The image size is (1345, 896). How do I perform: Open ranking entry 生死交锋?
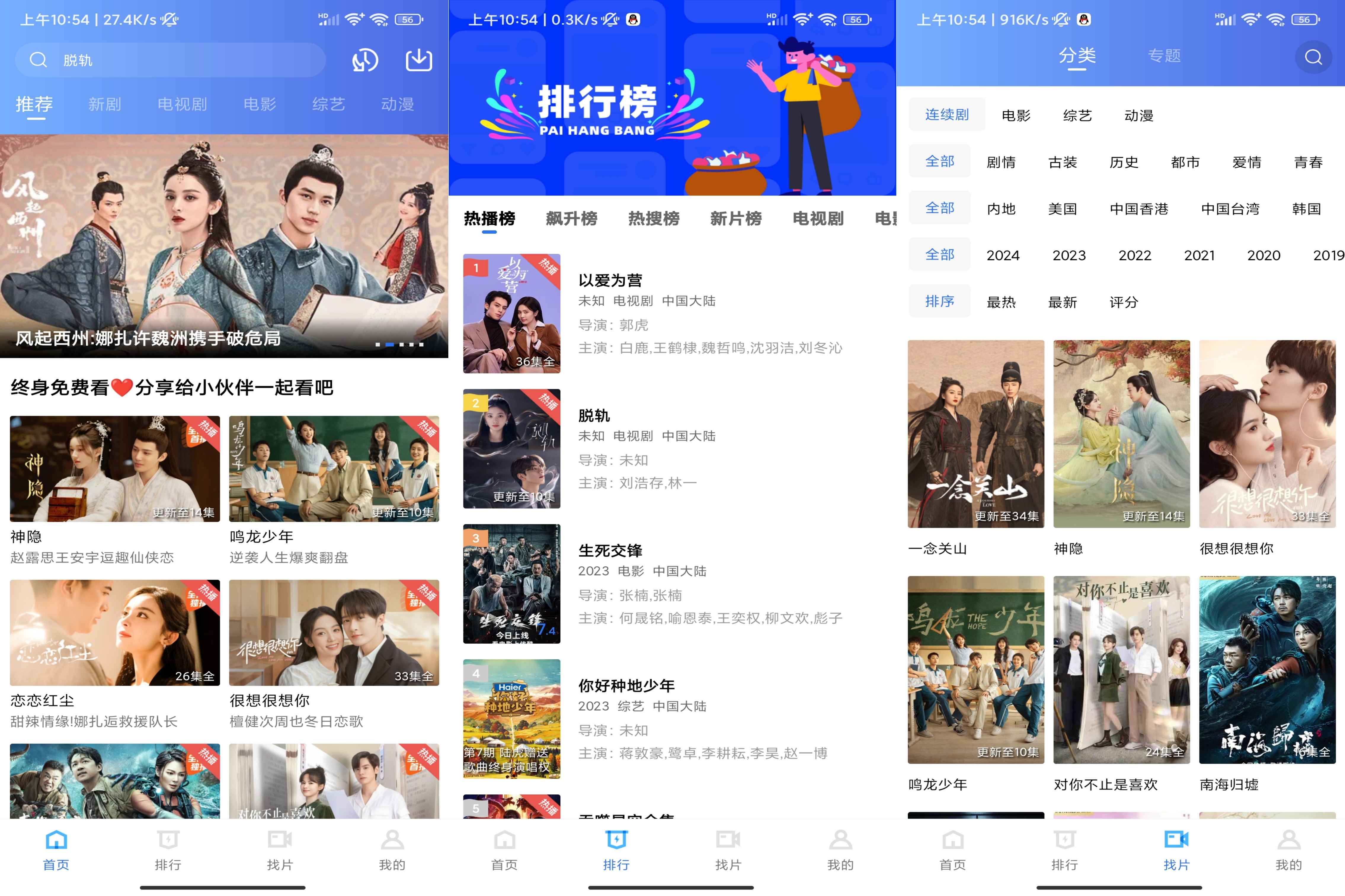610,551
